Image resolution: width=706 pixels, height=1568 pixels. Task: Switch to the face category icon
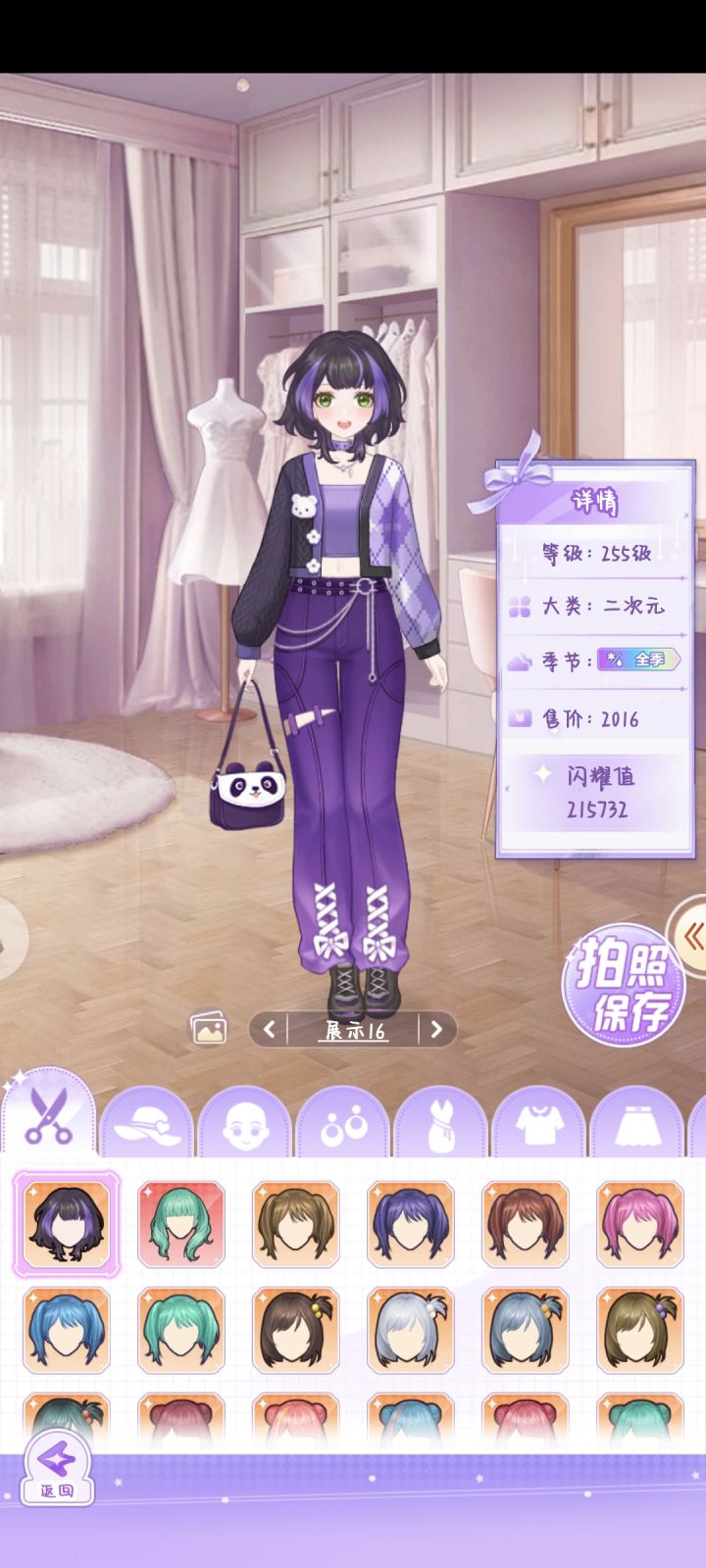coord(245,1125)
